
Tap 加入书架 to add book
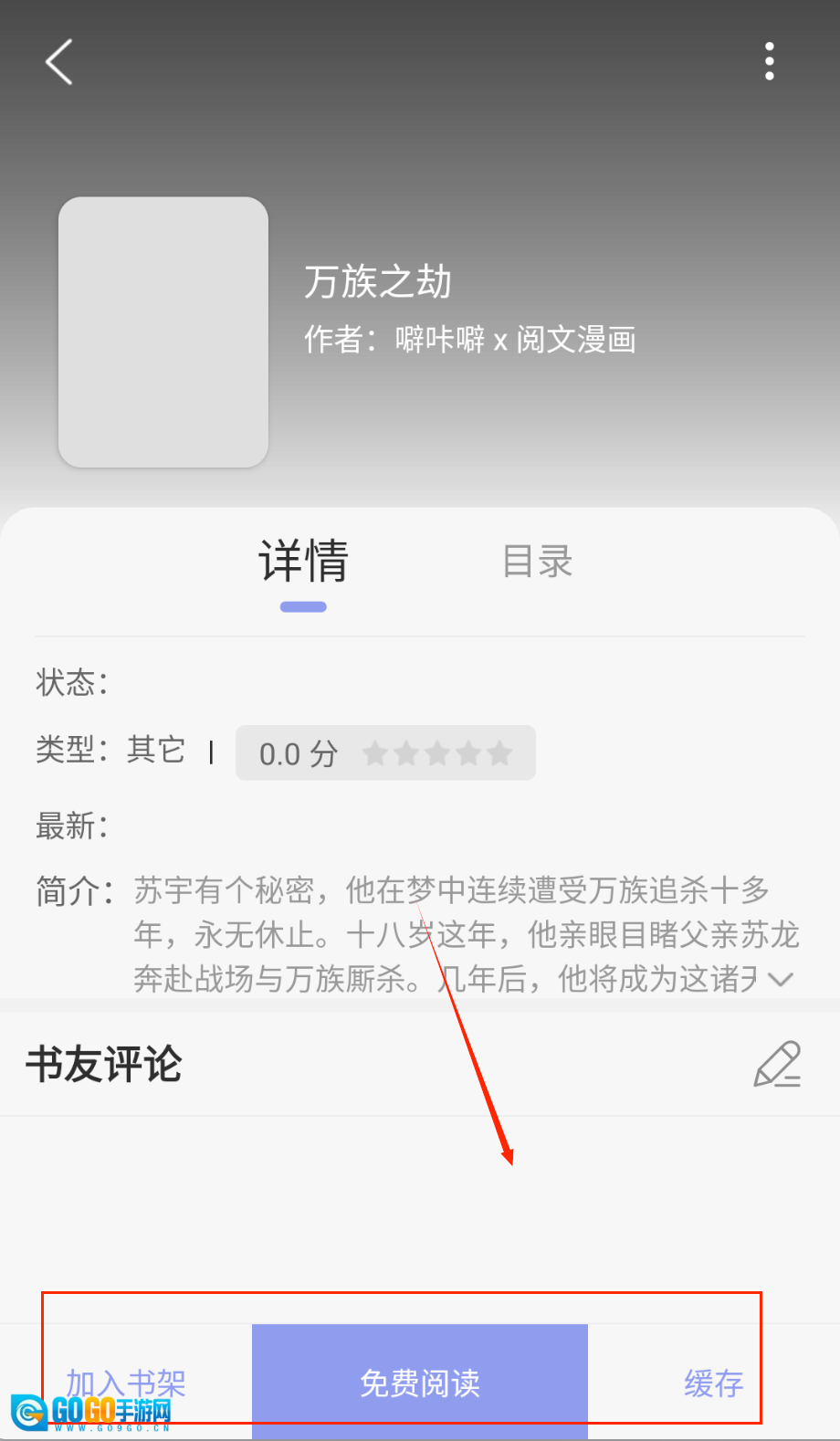click(x=126, y=1383)
